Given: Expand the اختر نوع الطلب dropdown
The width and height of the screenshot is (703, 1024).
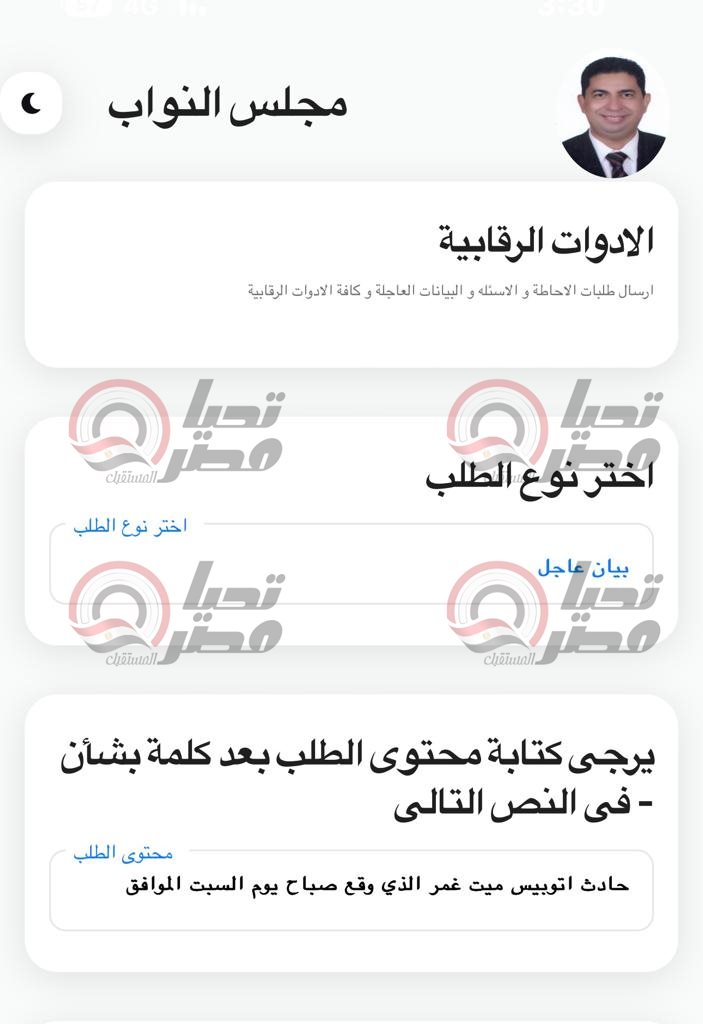Looking at the screenshot, I should pos(351,567).
